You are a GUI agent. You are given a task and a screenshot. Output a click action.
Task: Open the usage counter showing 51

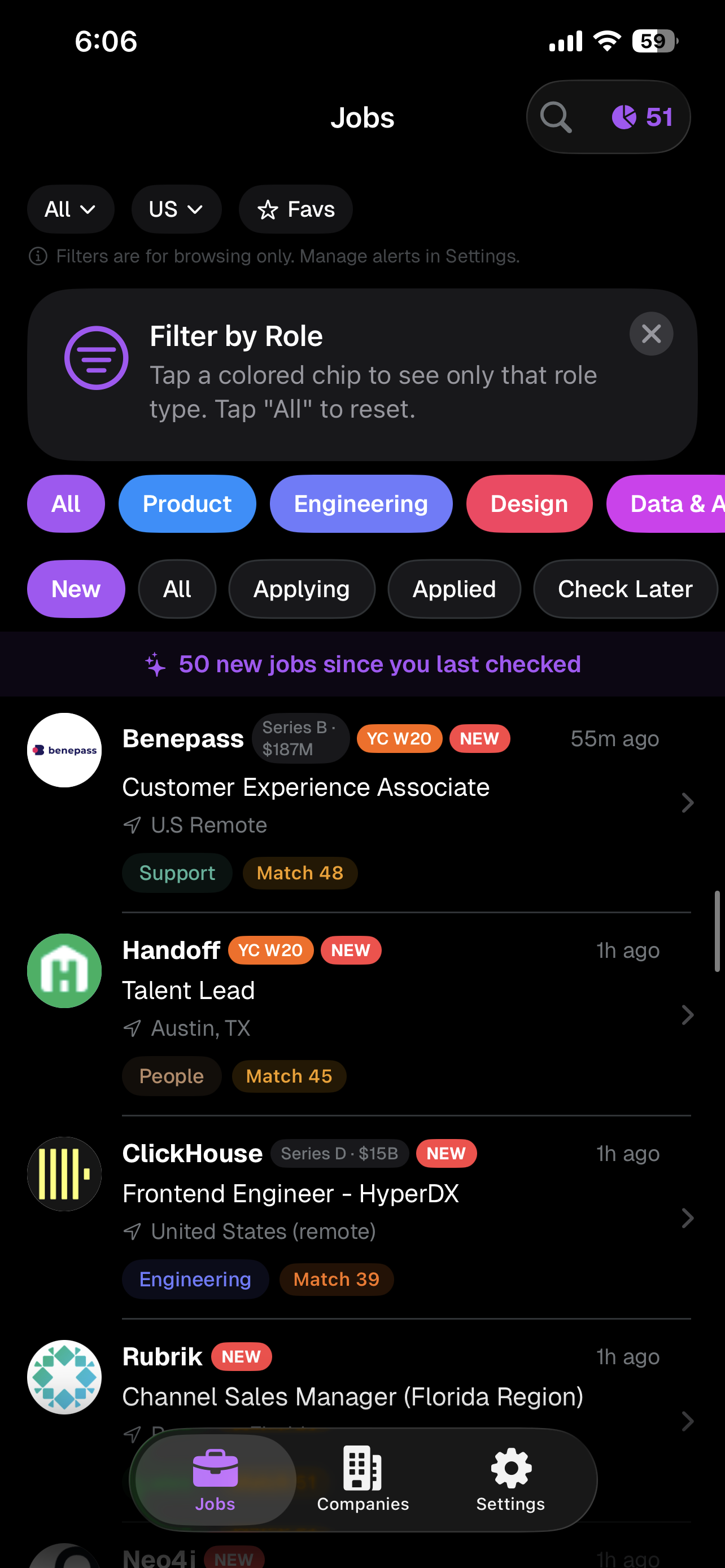(643, 117)
